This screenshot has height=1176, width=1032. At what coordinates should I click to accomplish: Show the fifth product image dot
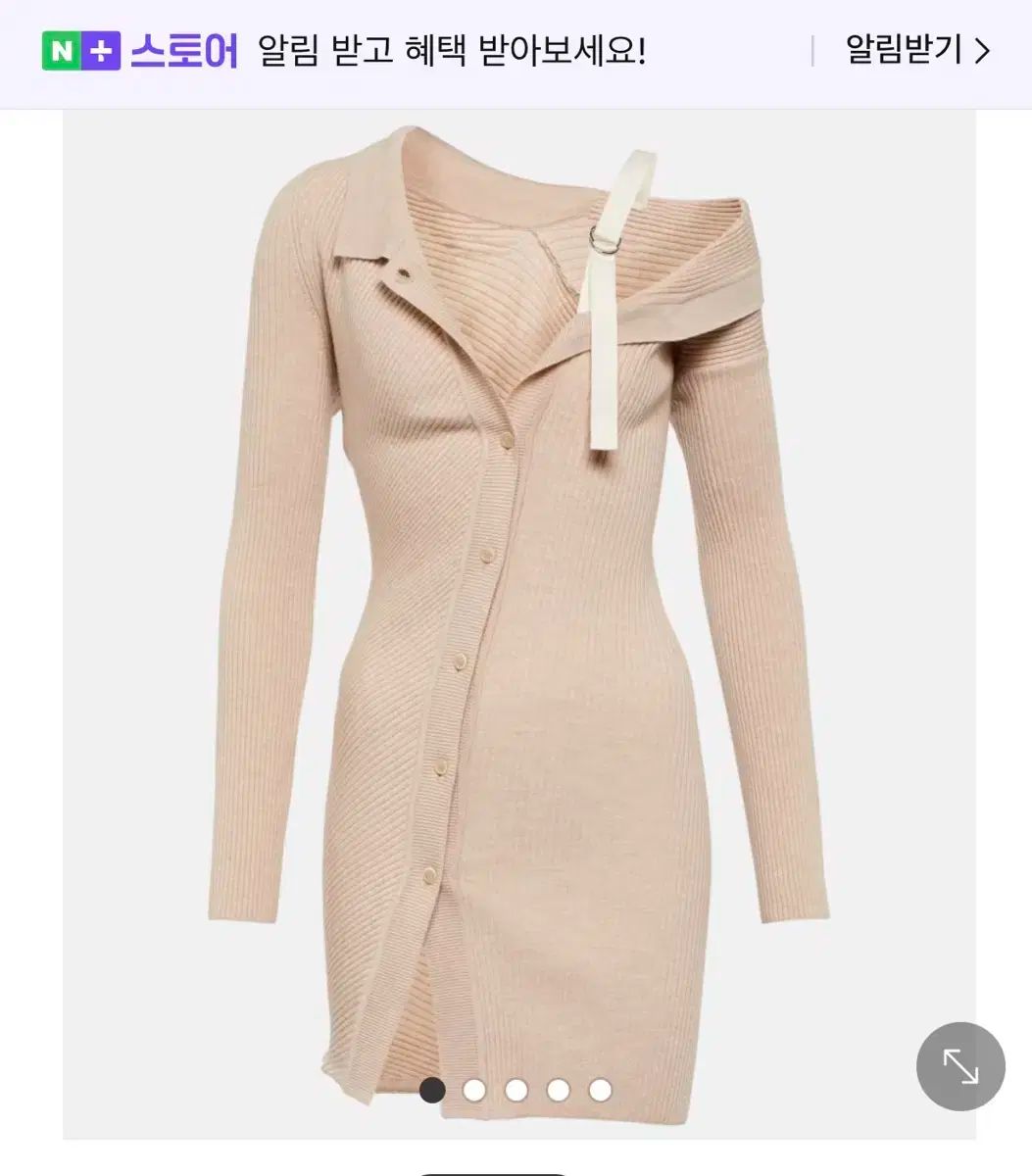tap(601, 1090)
